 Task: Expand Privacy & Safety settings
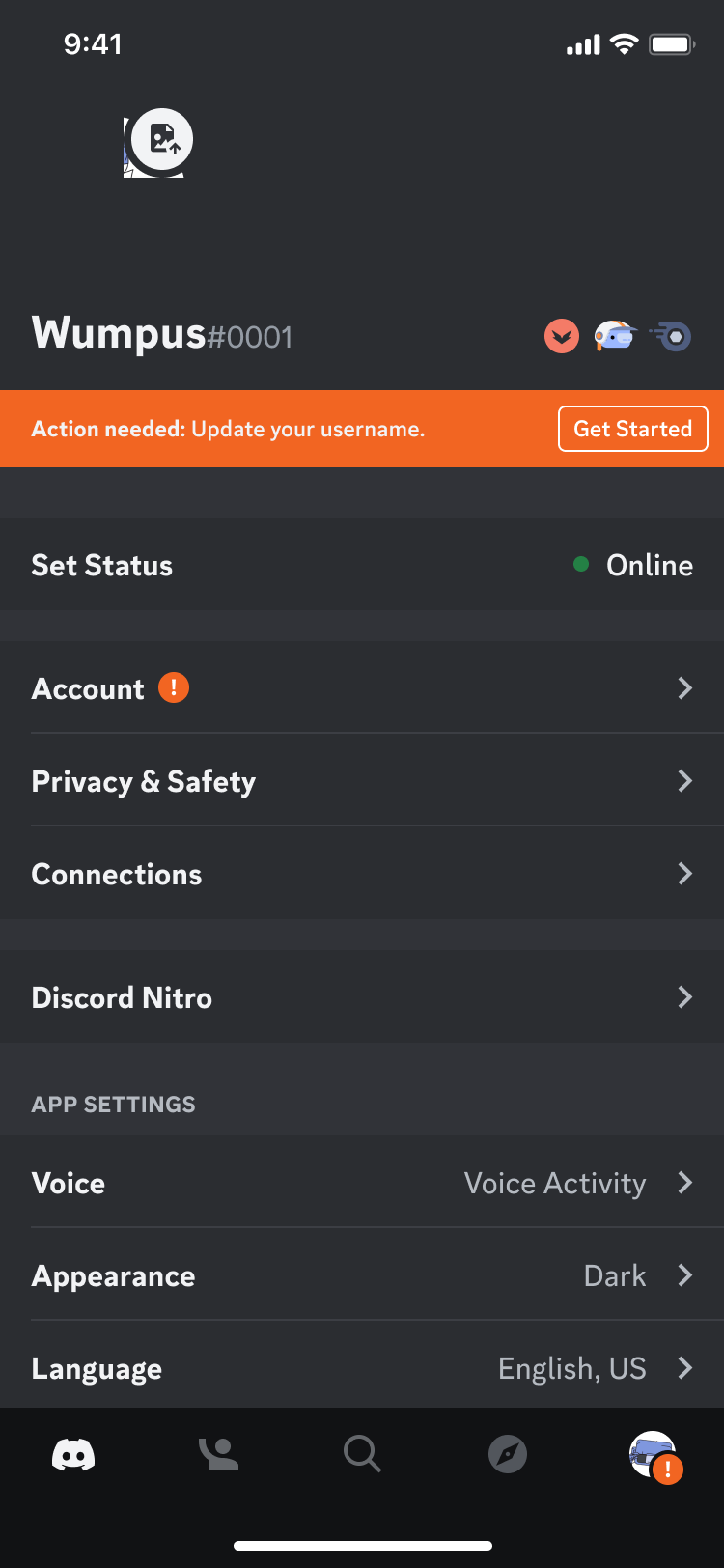click(x=362, y=780)
